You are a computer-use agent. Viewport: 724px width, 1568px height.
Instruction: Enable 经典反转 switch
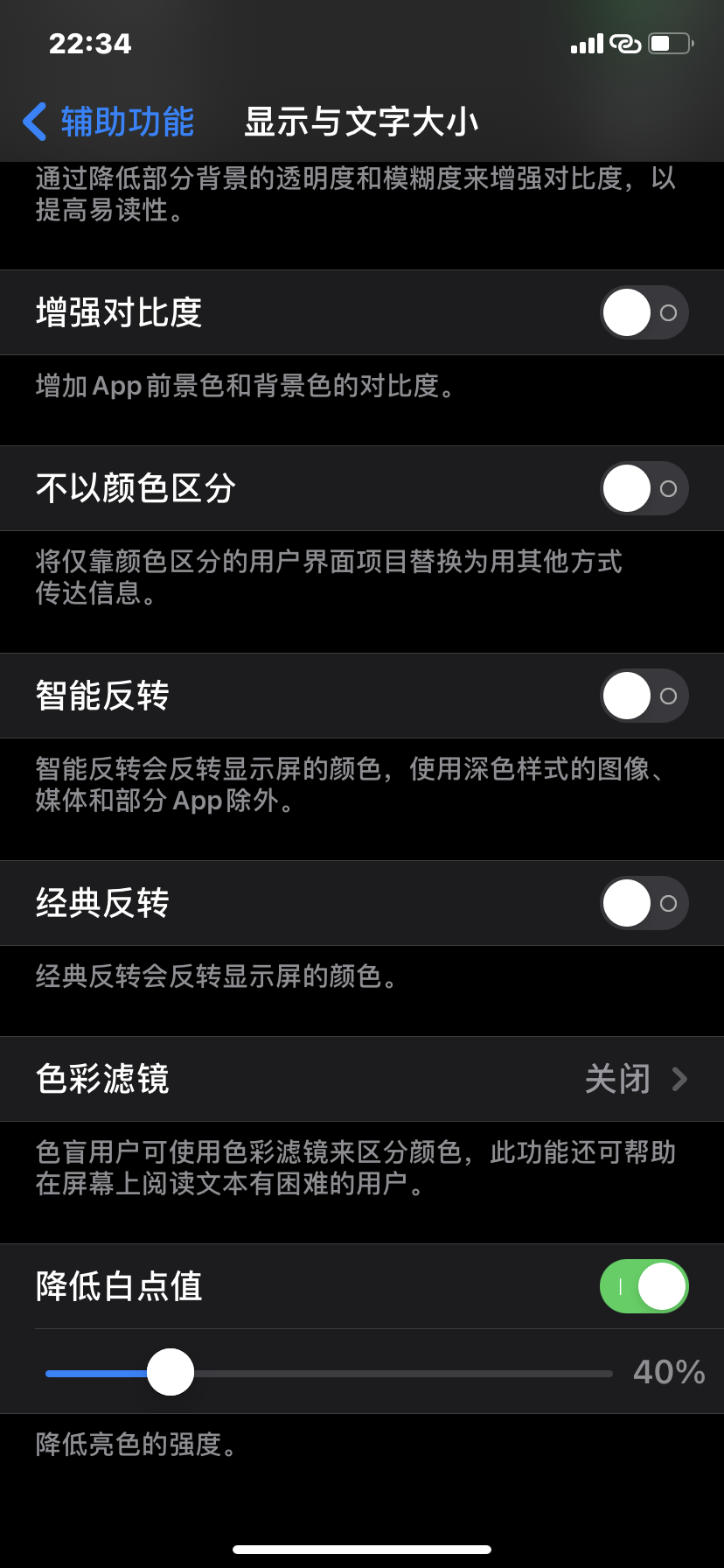(x=644, y=903)
